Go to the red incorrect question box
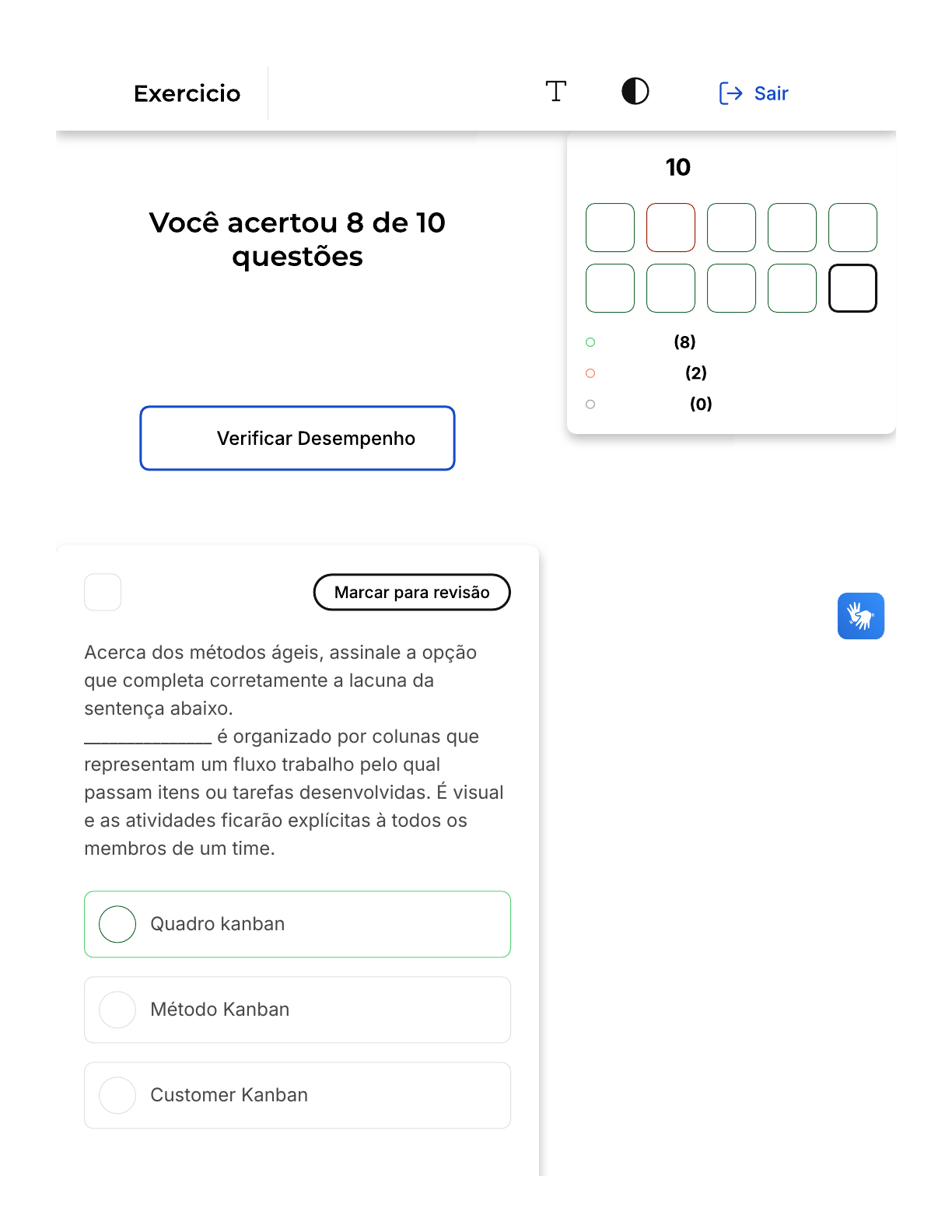 click(670, 228)
